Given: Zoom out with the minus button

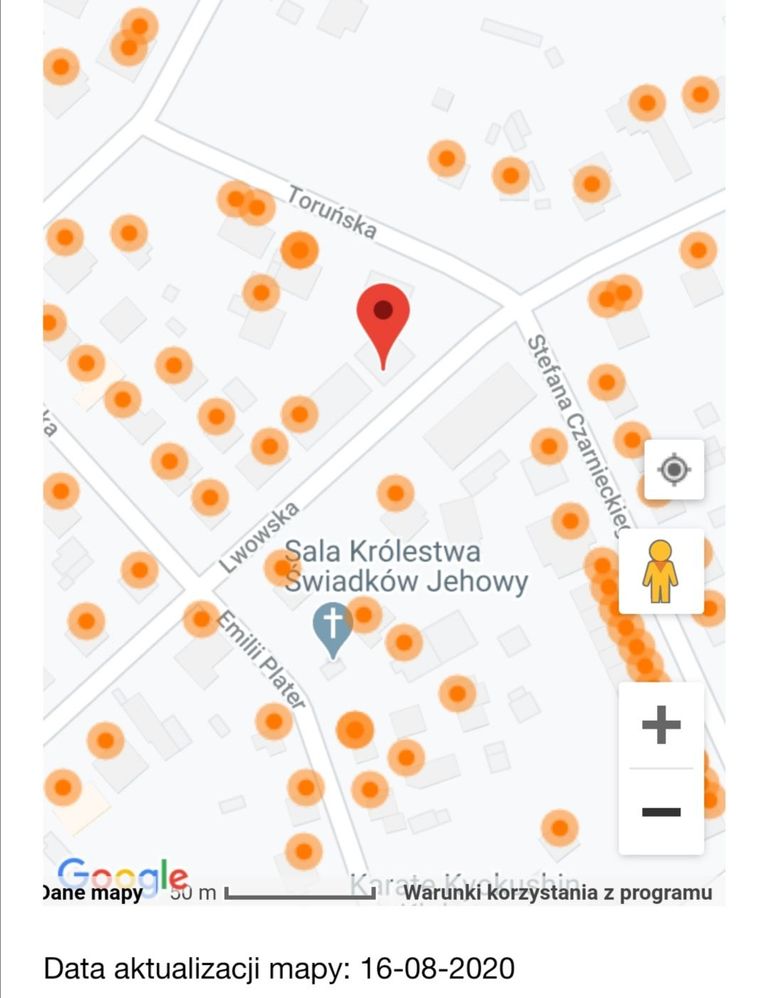Looking at the screenshot, I should tap(661, 811).
